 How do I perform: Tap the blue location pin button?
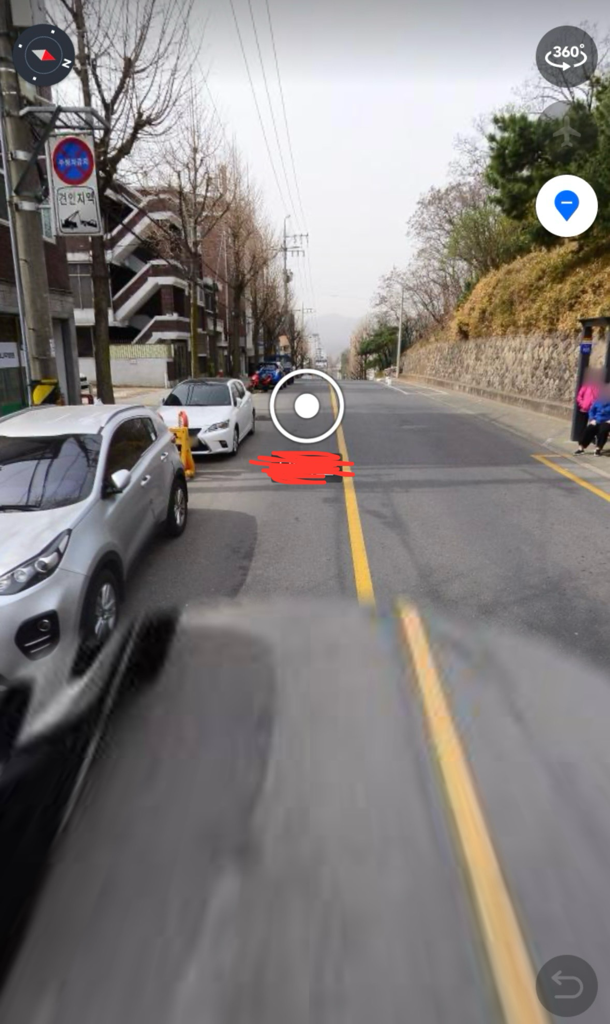coord(566,206)
